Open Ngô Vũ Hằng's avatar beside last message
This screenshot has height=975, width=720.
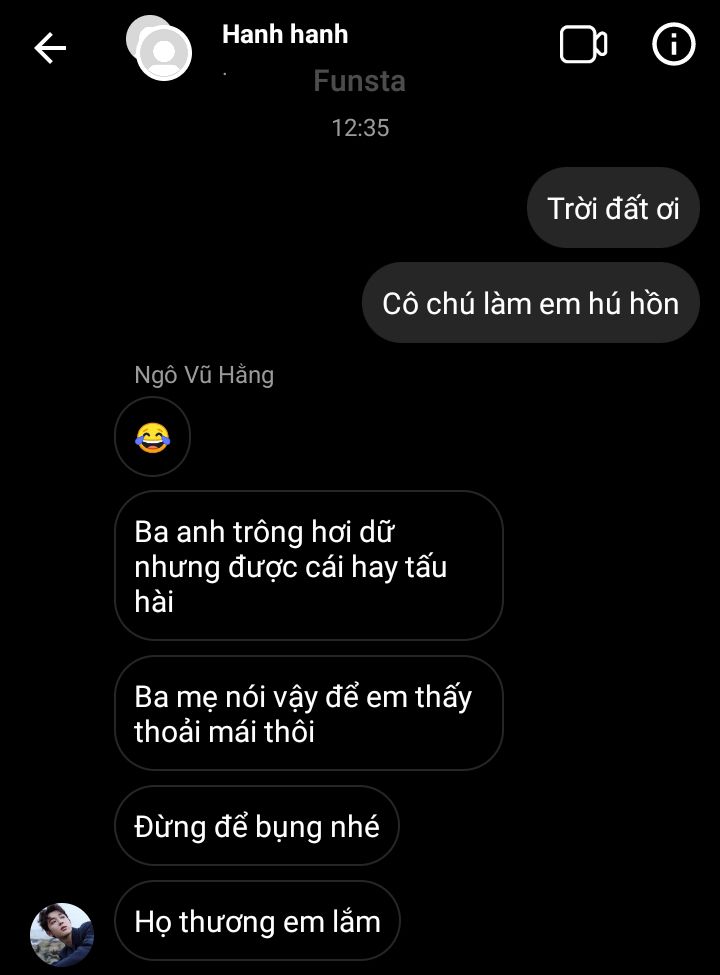pyautogui.click(x=61, y=934)
